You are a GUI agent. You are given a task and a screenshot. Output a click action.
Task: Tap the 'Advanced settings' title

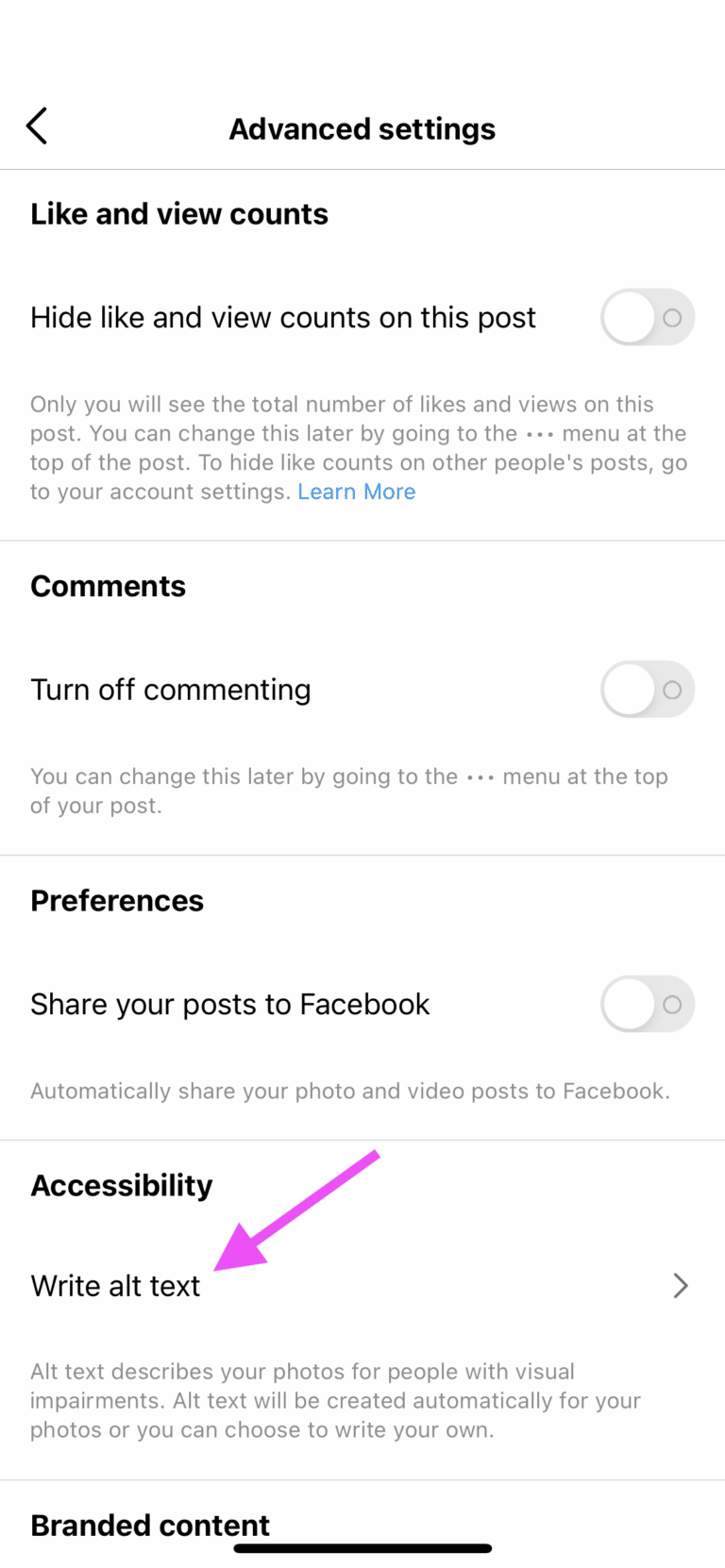pos(362,128)
